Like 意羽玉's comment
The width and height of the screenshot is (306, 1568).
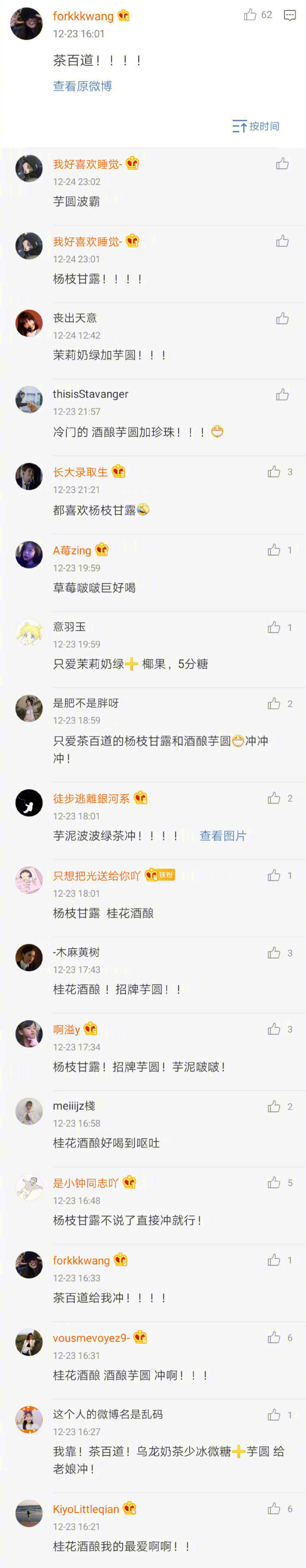(x=274, y=628)
